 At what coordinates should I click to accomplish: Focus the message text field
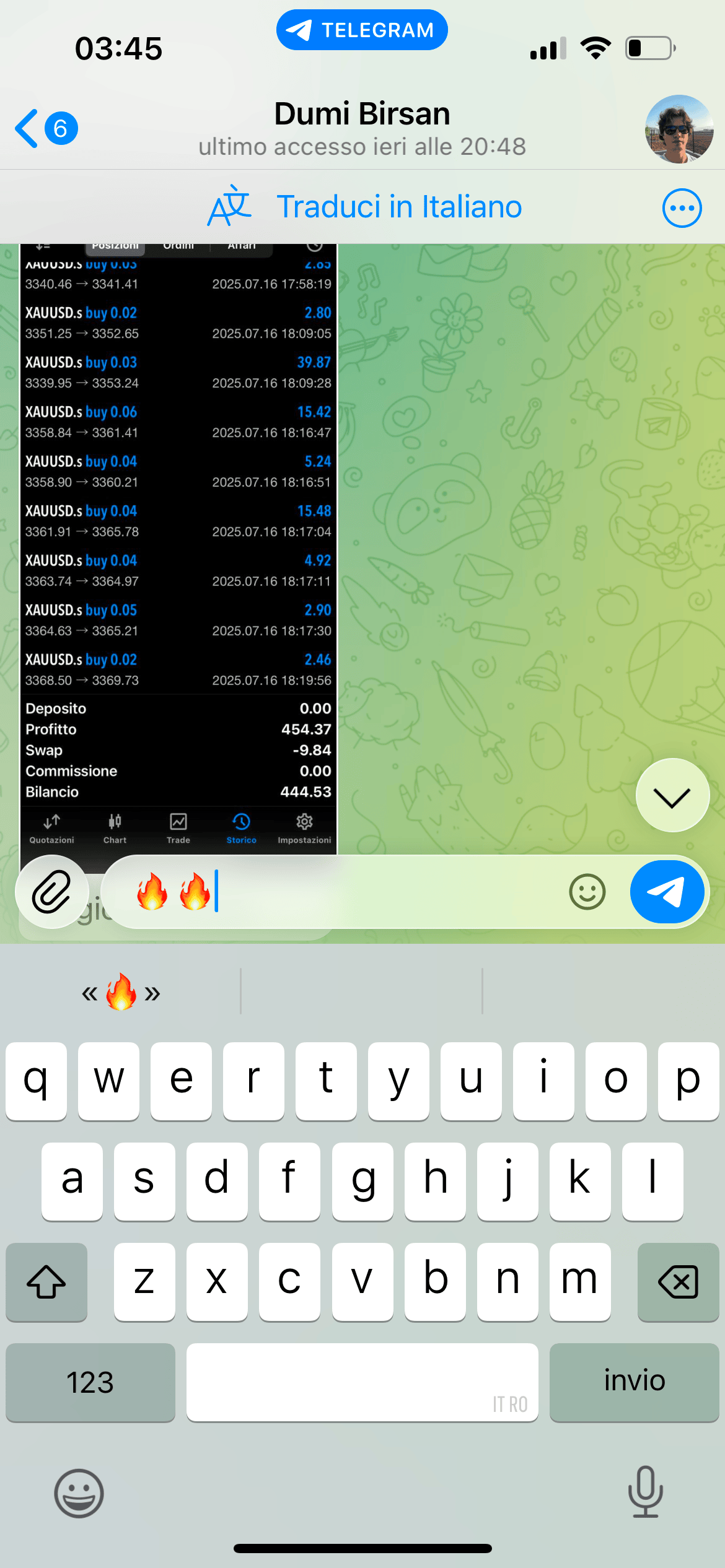pos(384,892)
